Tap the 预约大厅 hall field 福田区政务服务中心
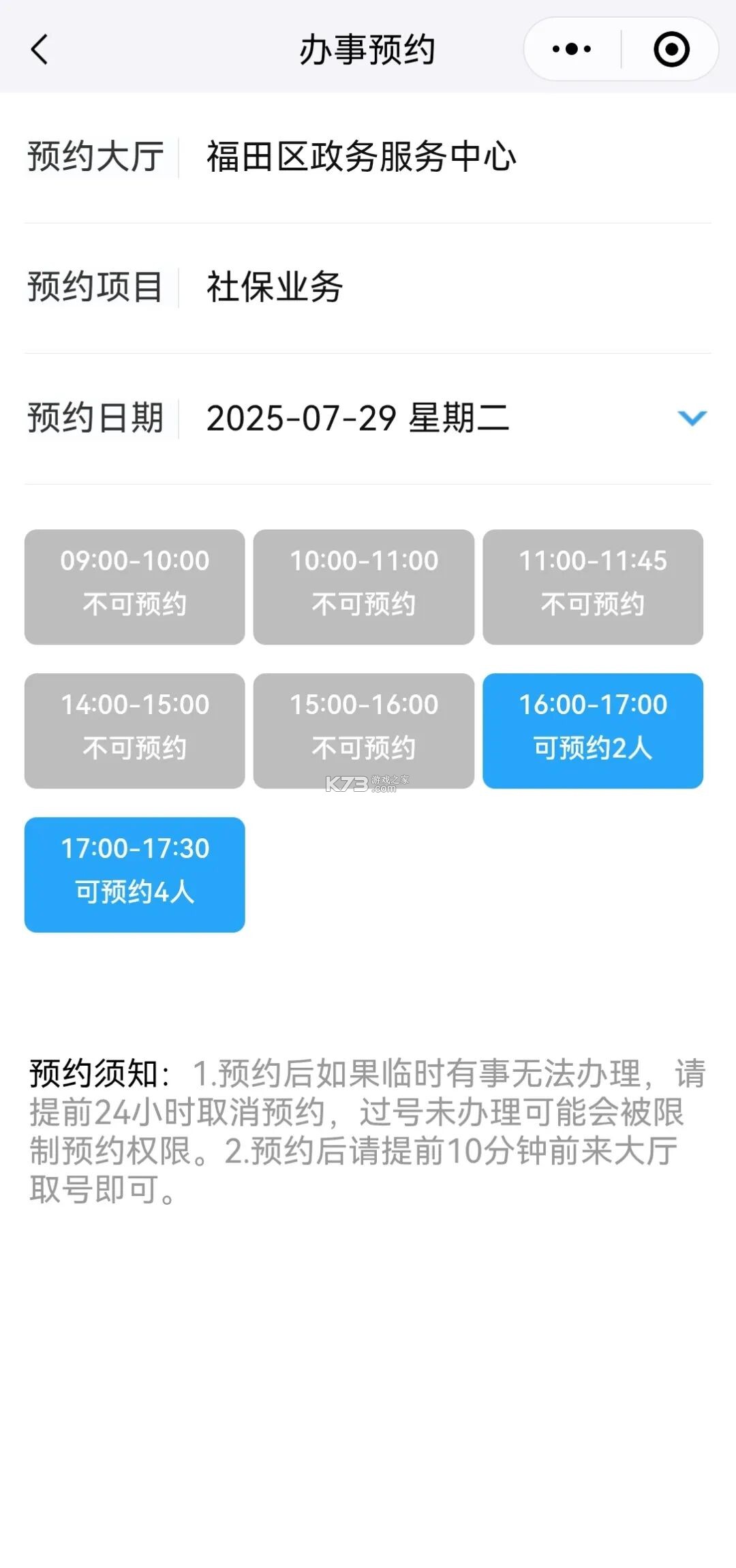The width and height of the screenshot is (736, 1568). [x=361, y=155]
